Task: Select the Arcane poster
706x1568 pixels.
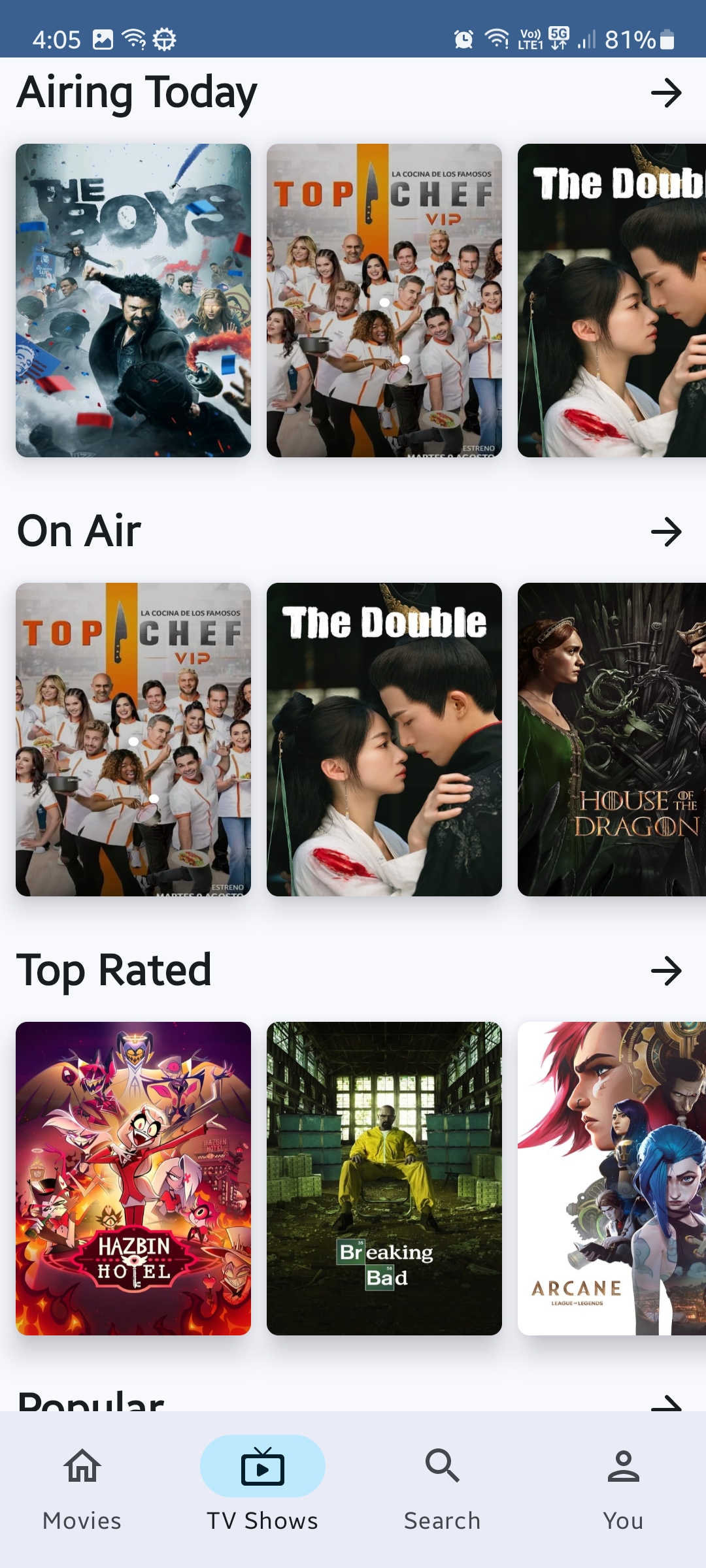Action: 612,1179
